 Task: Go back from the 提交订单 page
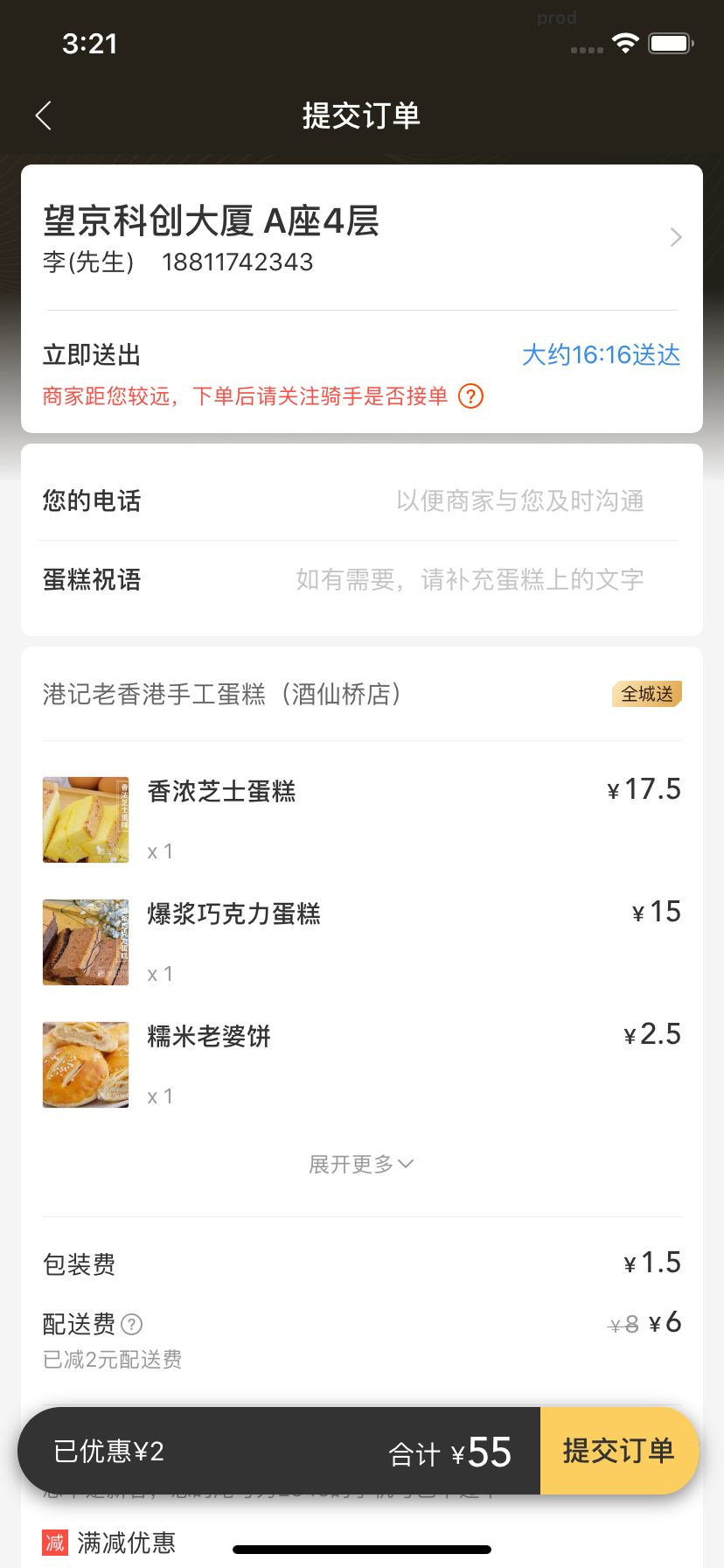(x=44, y=115)
